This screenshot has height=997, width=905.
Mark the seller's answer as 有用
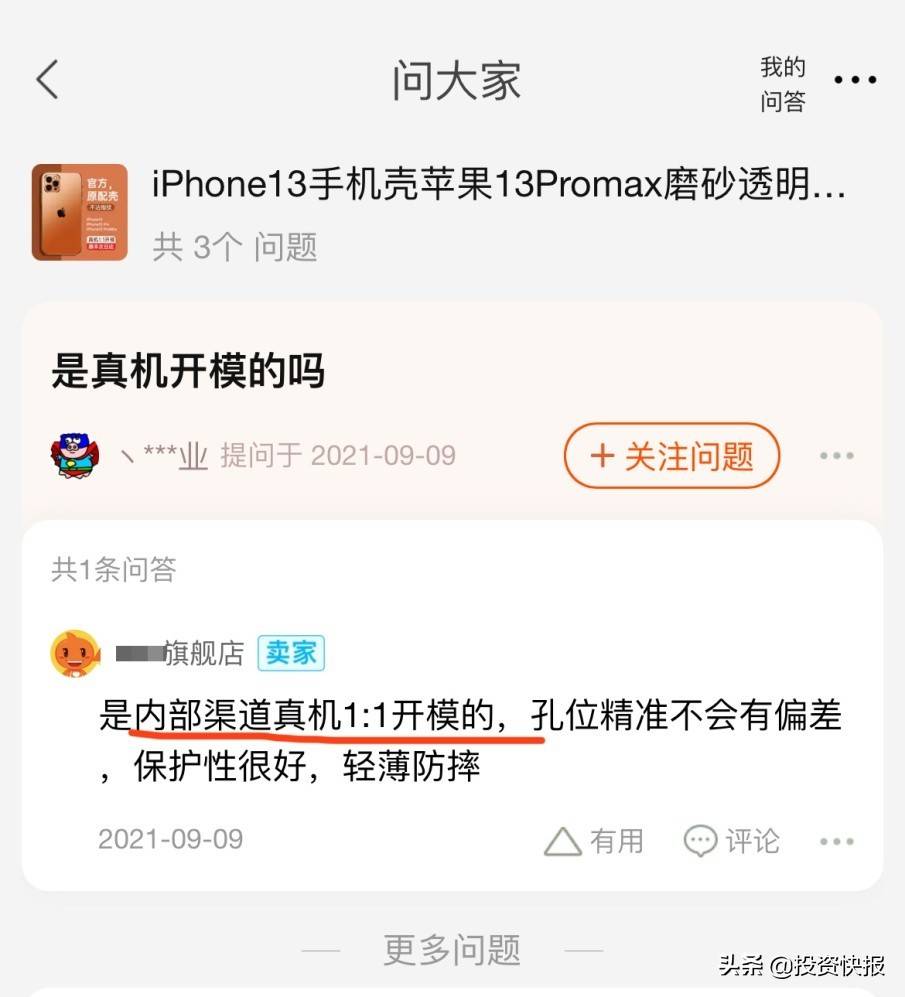point(594,841)
